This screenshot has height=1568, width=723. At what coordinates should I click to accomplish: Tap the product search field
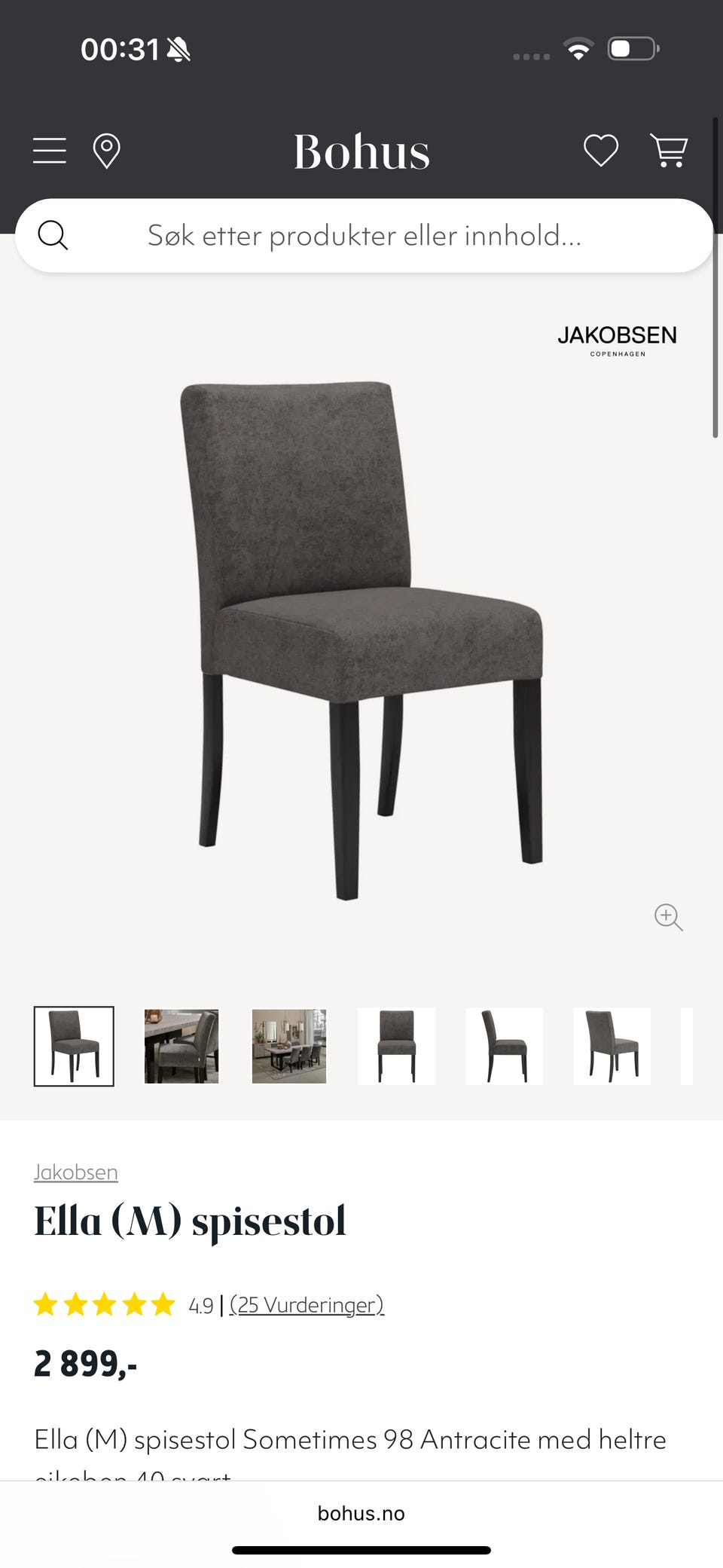click(364, 235)
